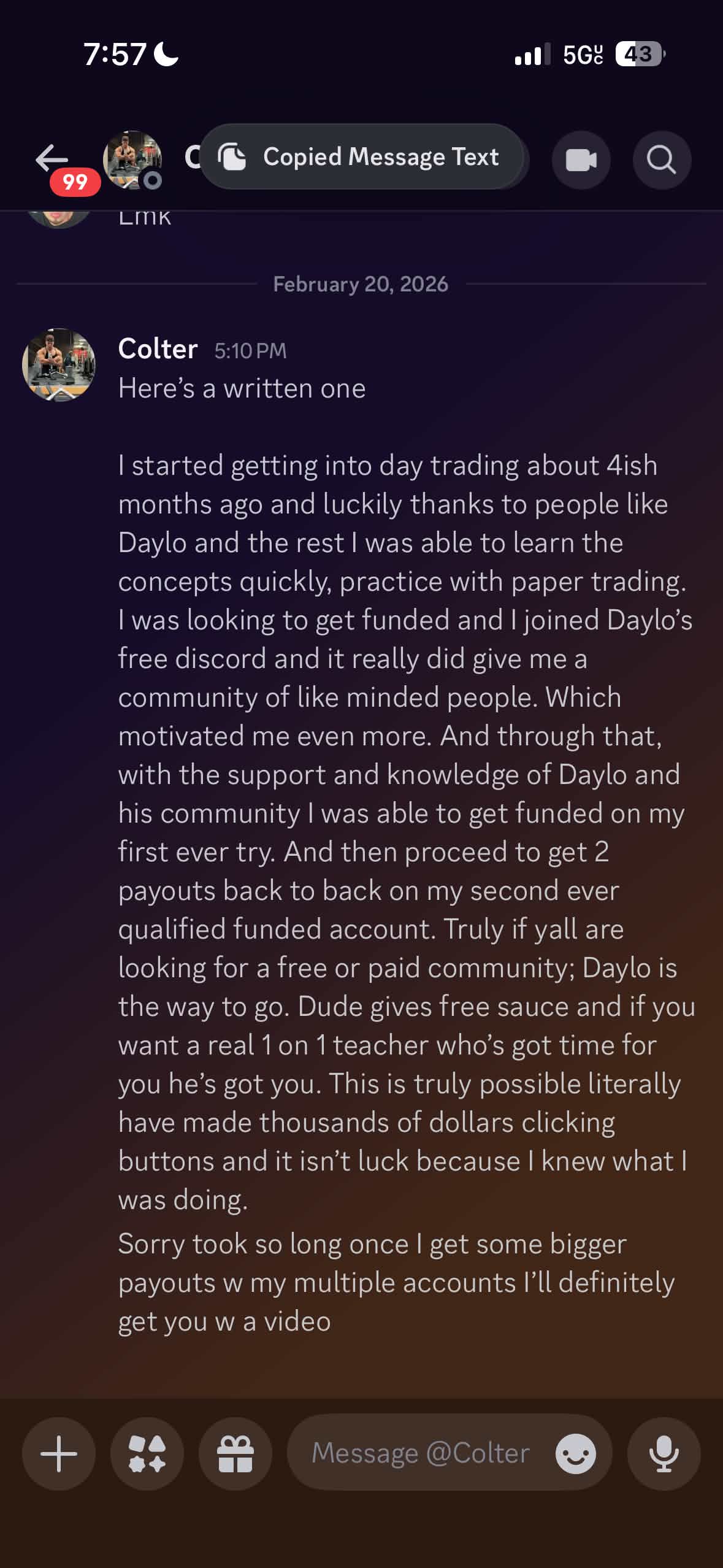Focus the Message @Colter text field

[421, 1453]
